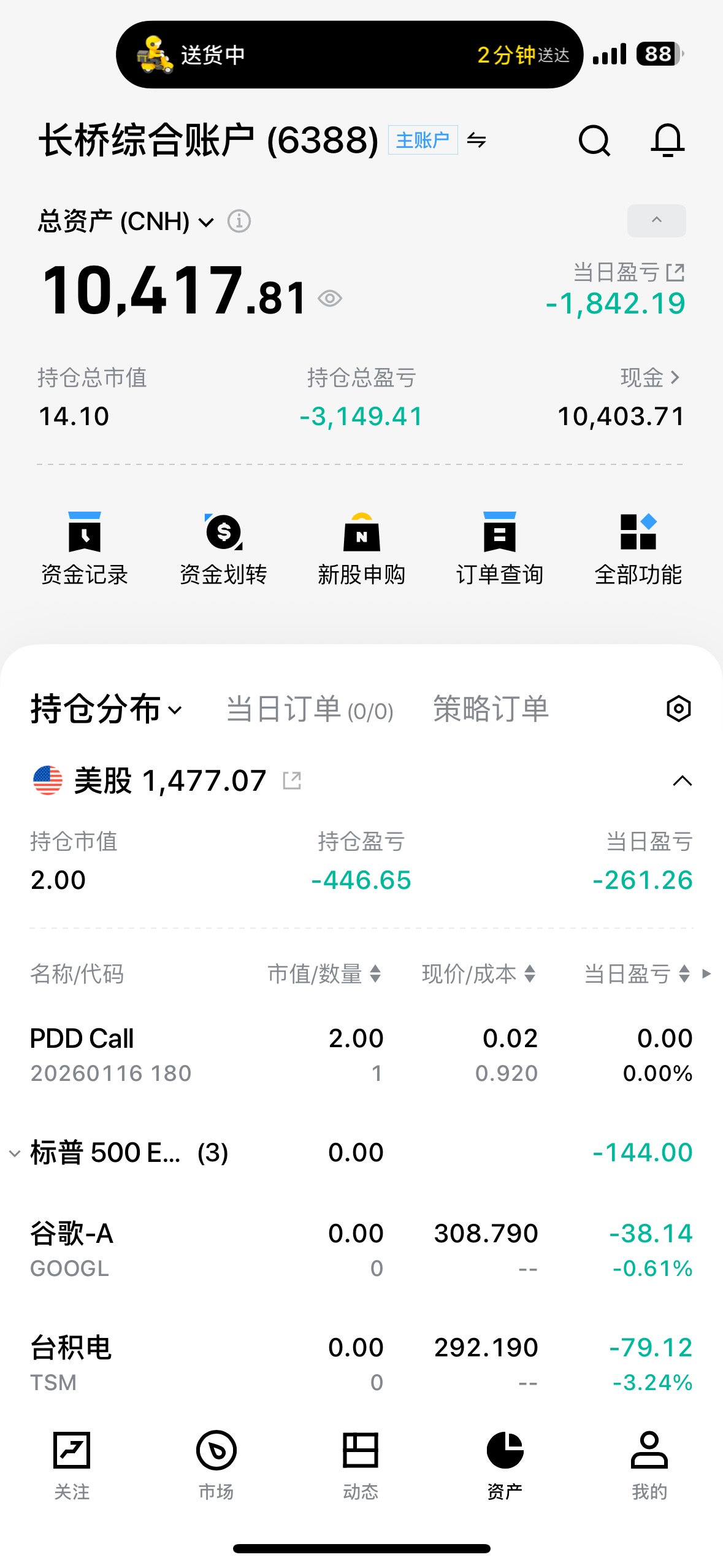Switch account via the swap arrows icon
Screen dimensions: 723x1568
coord(476,140)
